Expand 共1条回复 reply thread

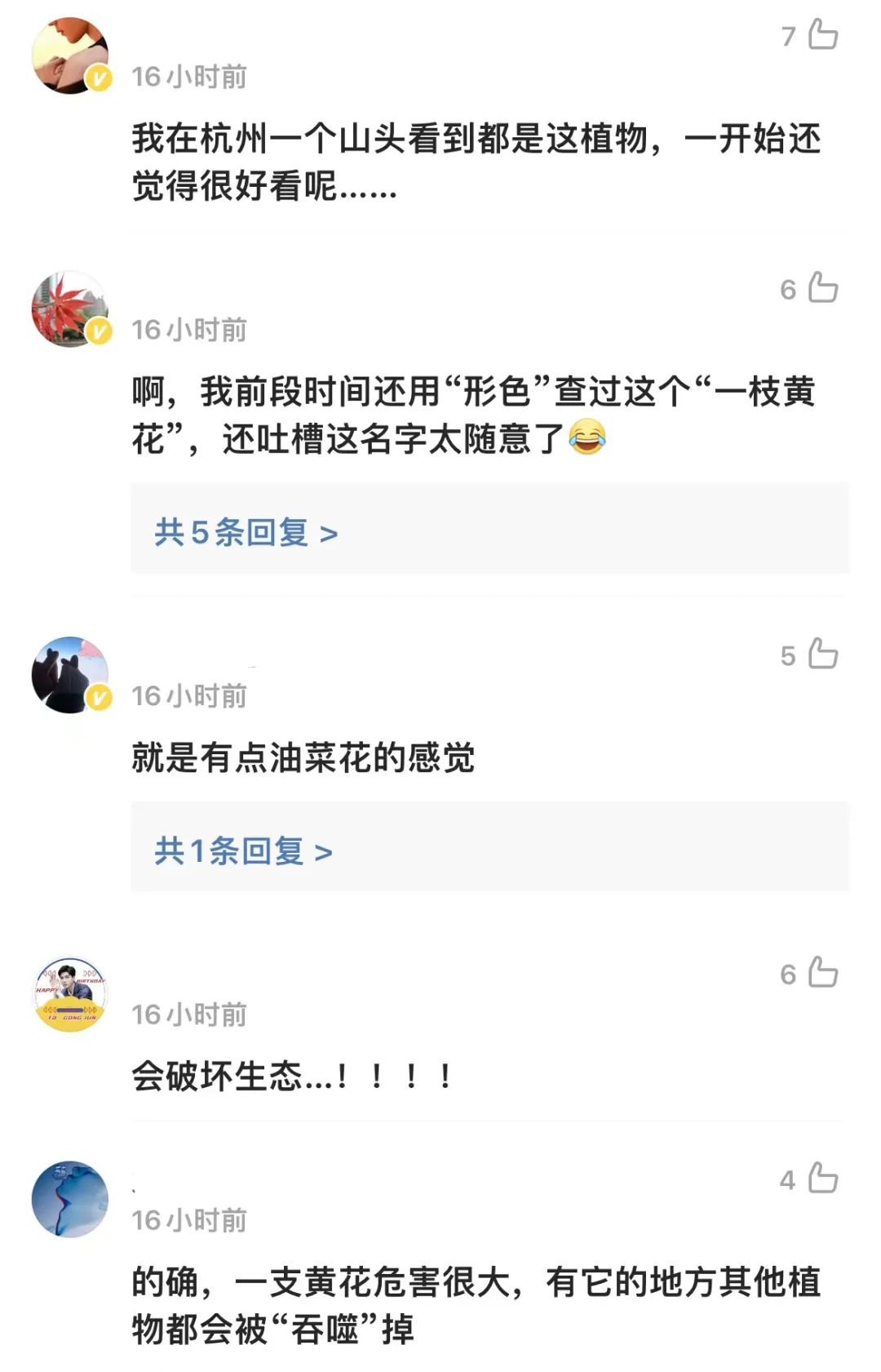(x=243, y=851)
